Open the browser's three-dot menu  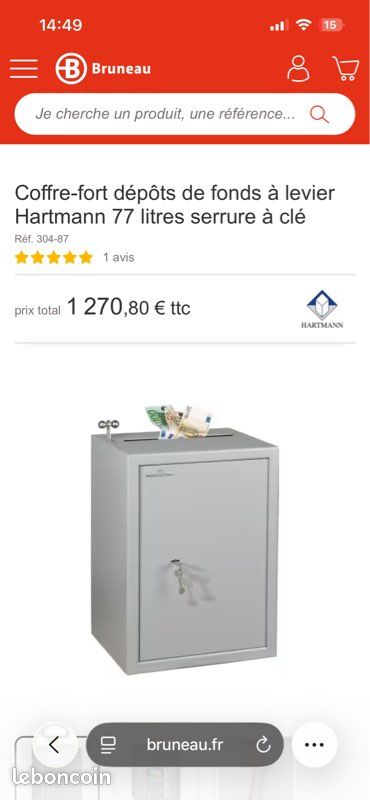click(x=314, y=745)
